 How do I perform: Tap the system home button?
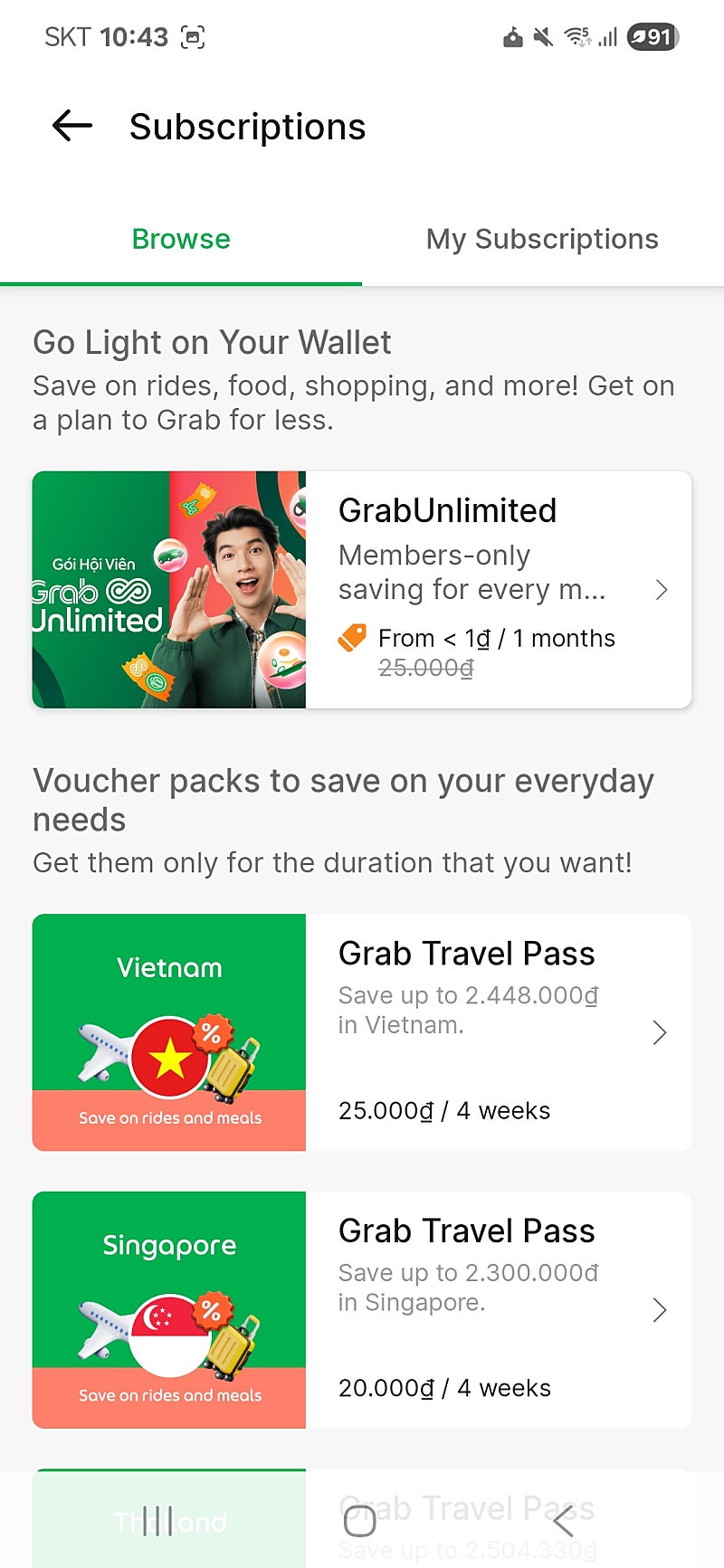[360, 1521]
